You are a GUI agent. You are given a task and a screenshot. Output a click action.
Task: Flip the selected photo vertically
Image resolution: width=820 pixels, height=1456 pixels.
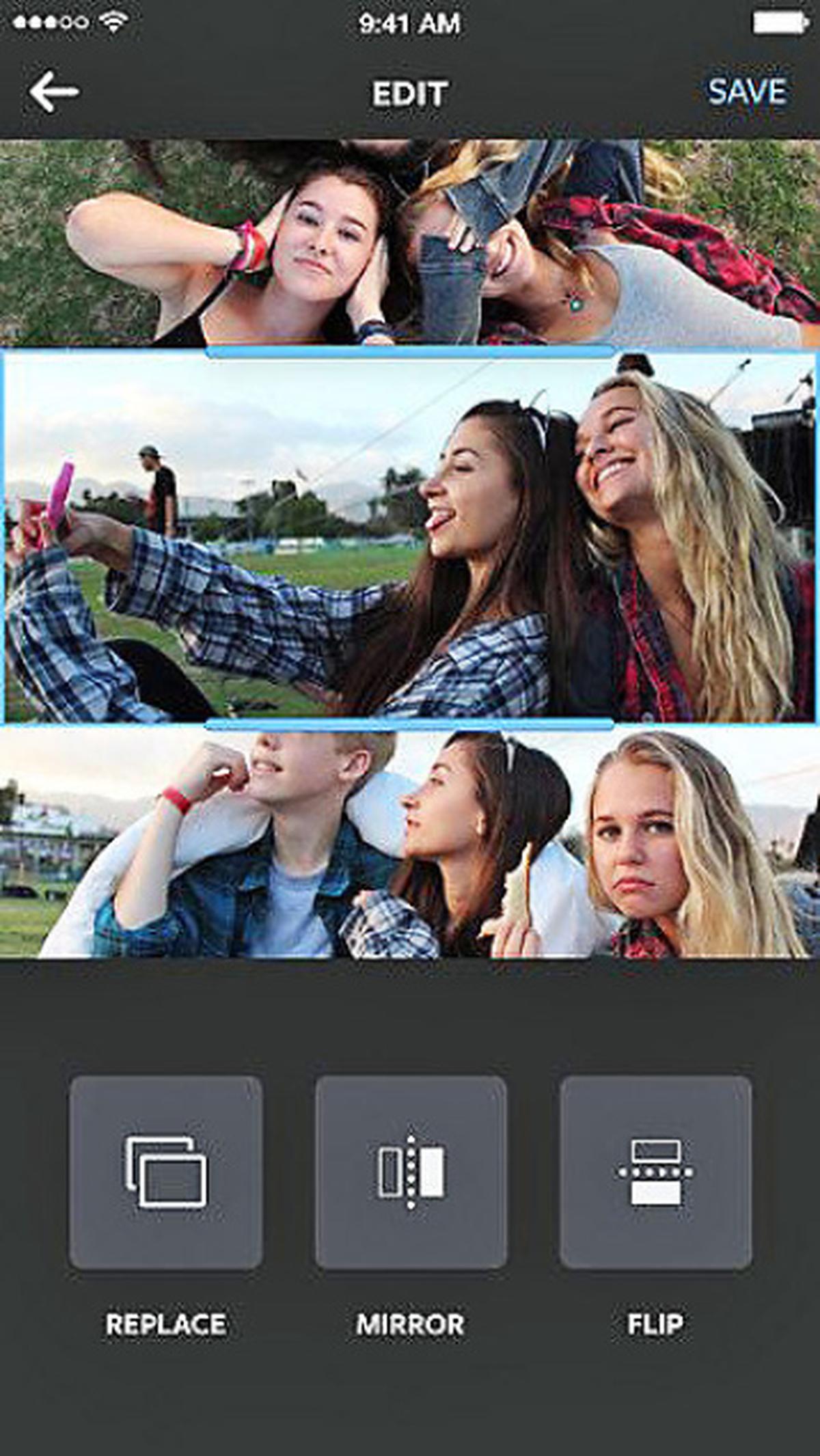(x=655, y=1172)
